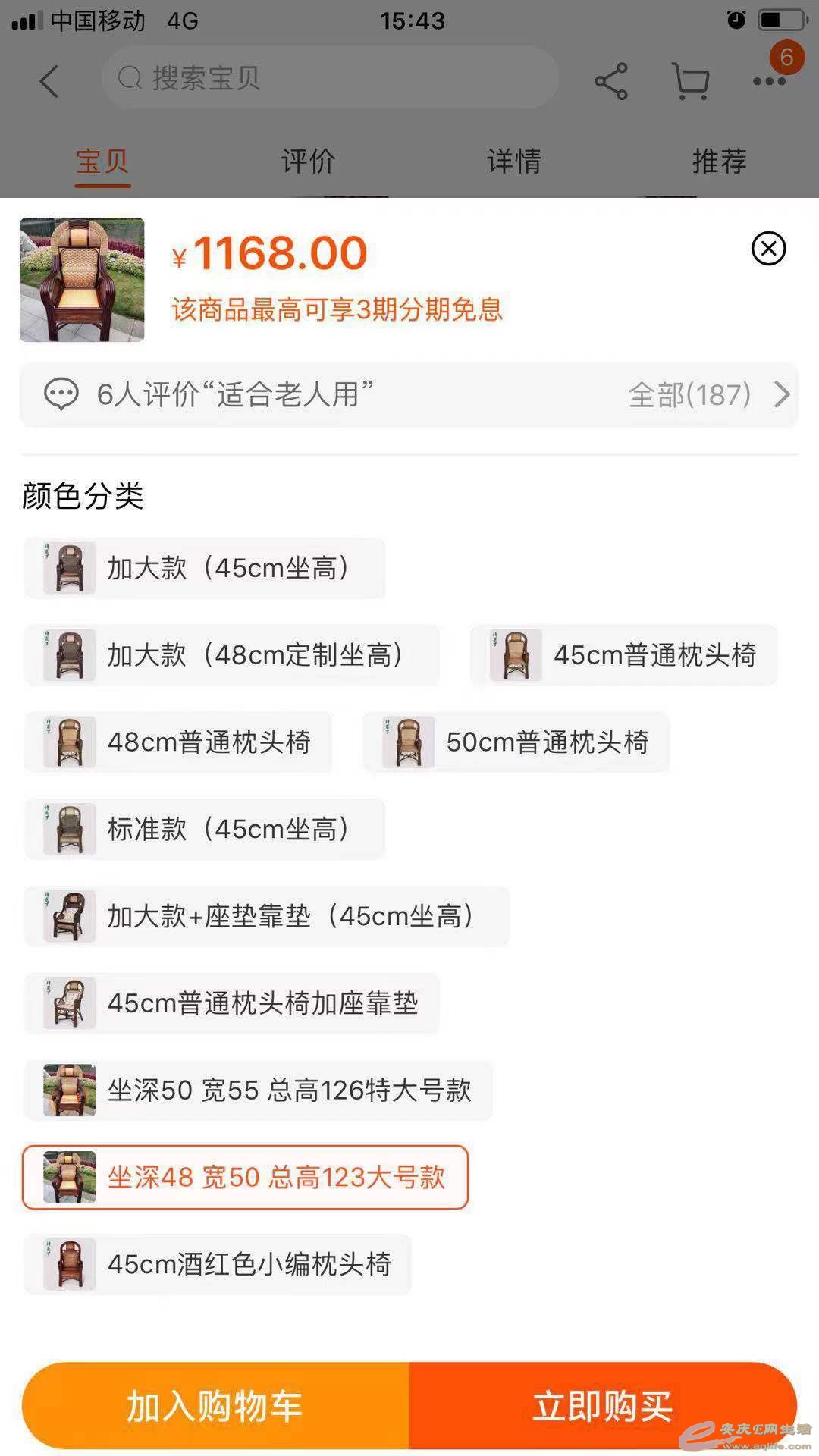This screenshot has height=1456, width=819.
Task: Open the shopping cart icon
Action: [x=690, y=81]
